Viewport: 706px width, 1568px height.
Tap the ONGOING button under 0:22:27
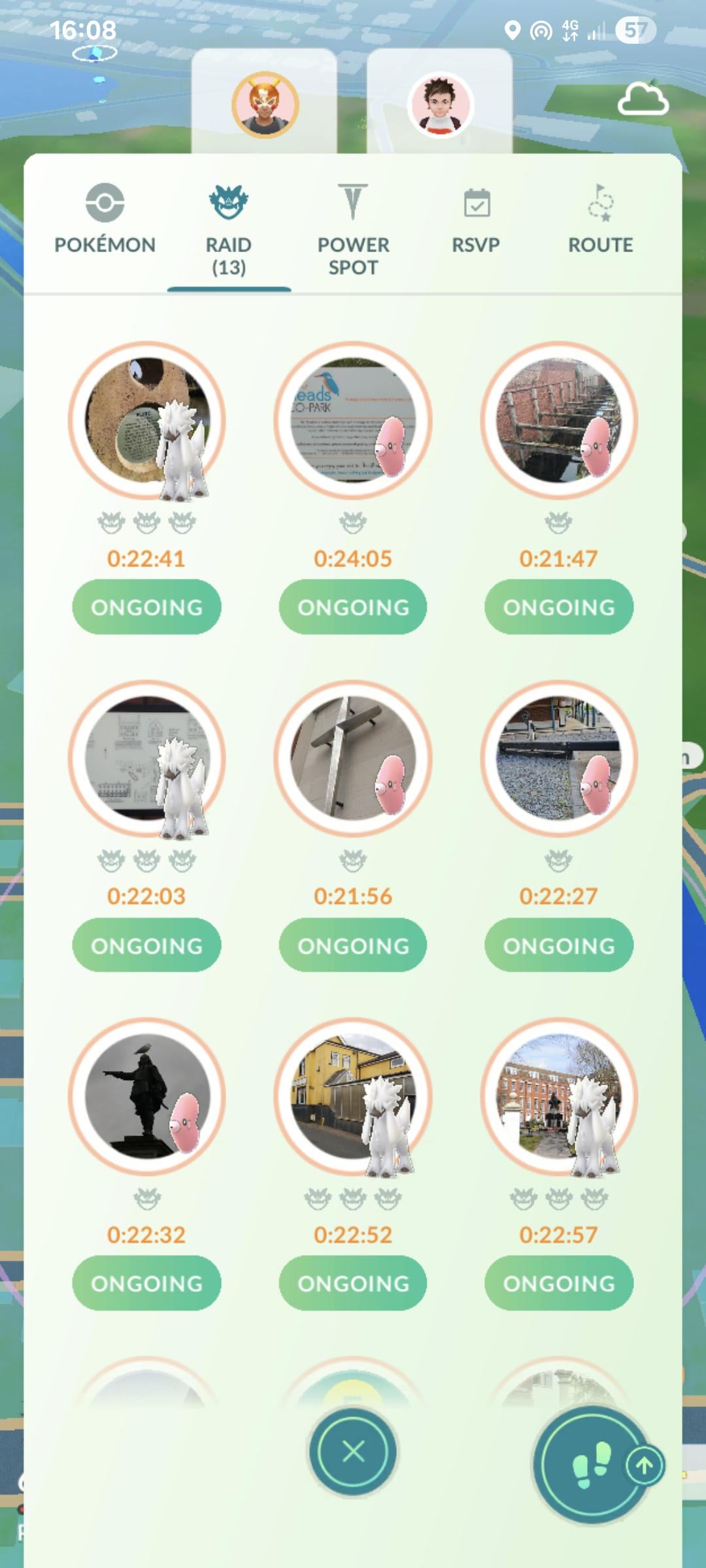pos(559,945)
